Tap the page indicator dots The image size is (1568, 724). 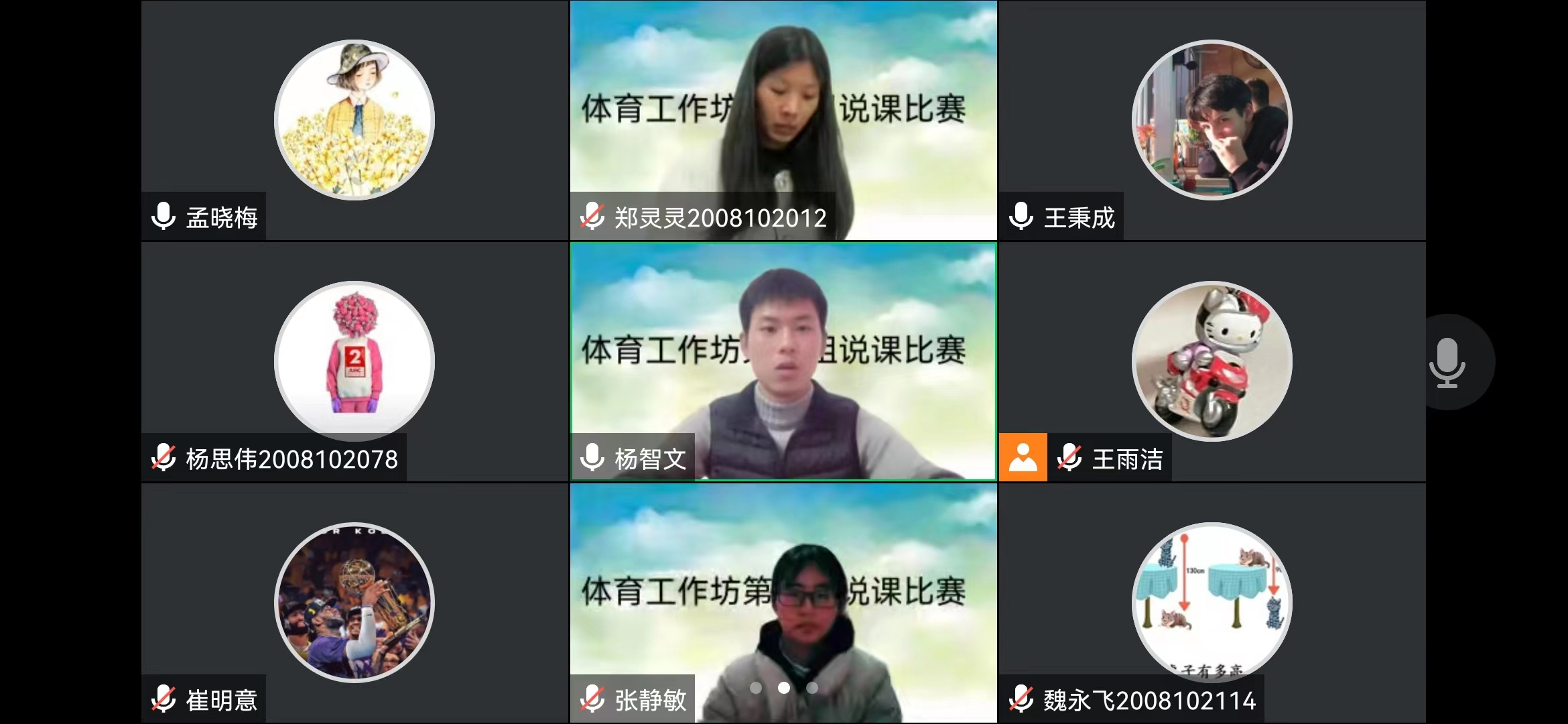(x=783, y=688)
